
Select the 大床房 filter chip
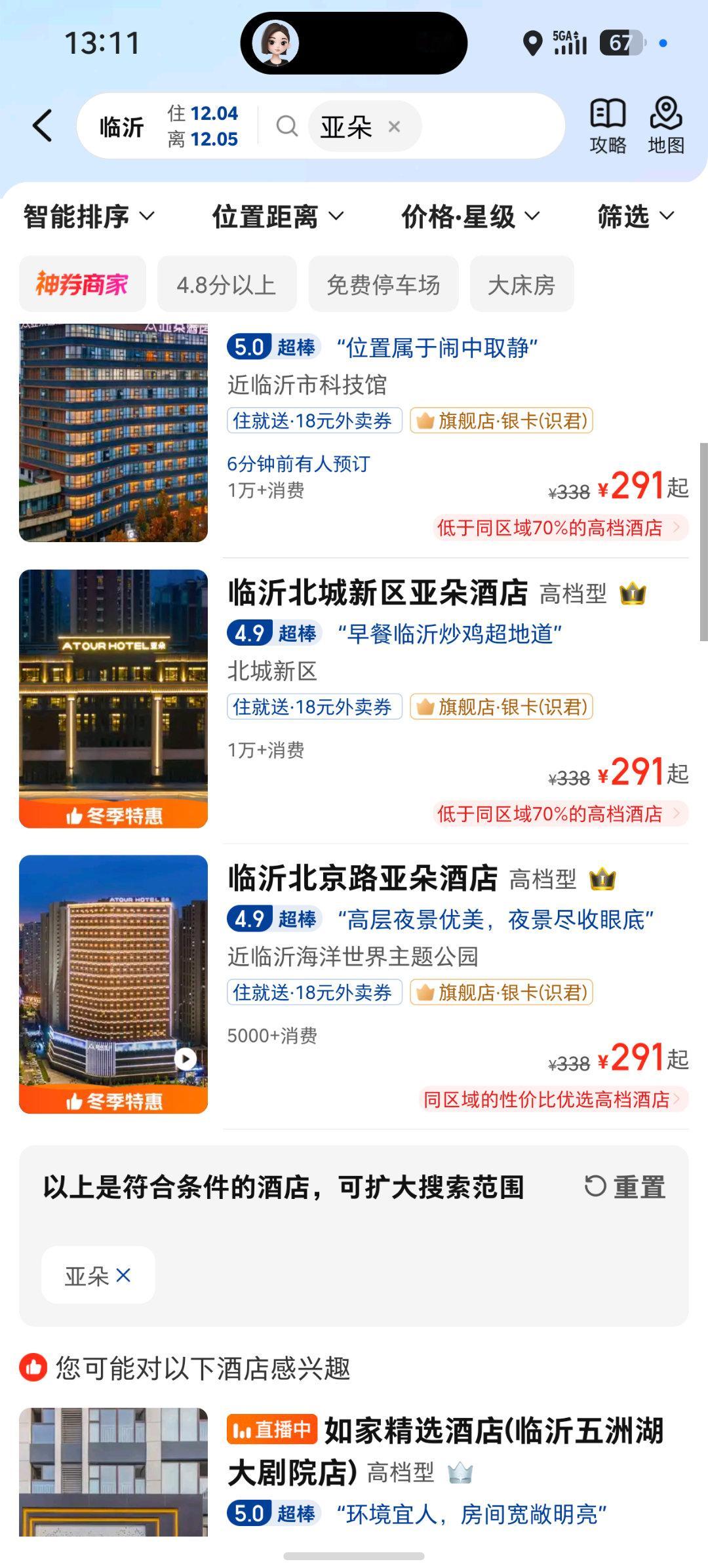[x=522, y=284]
